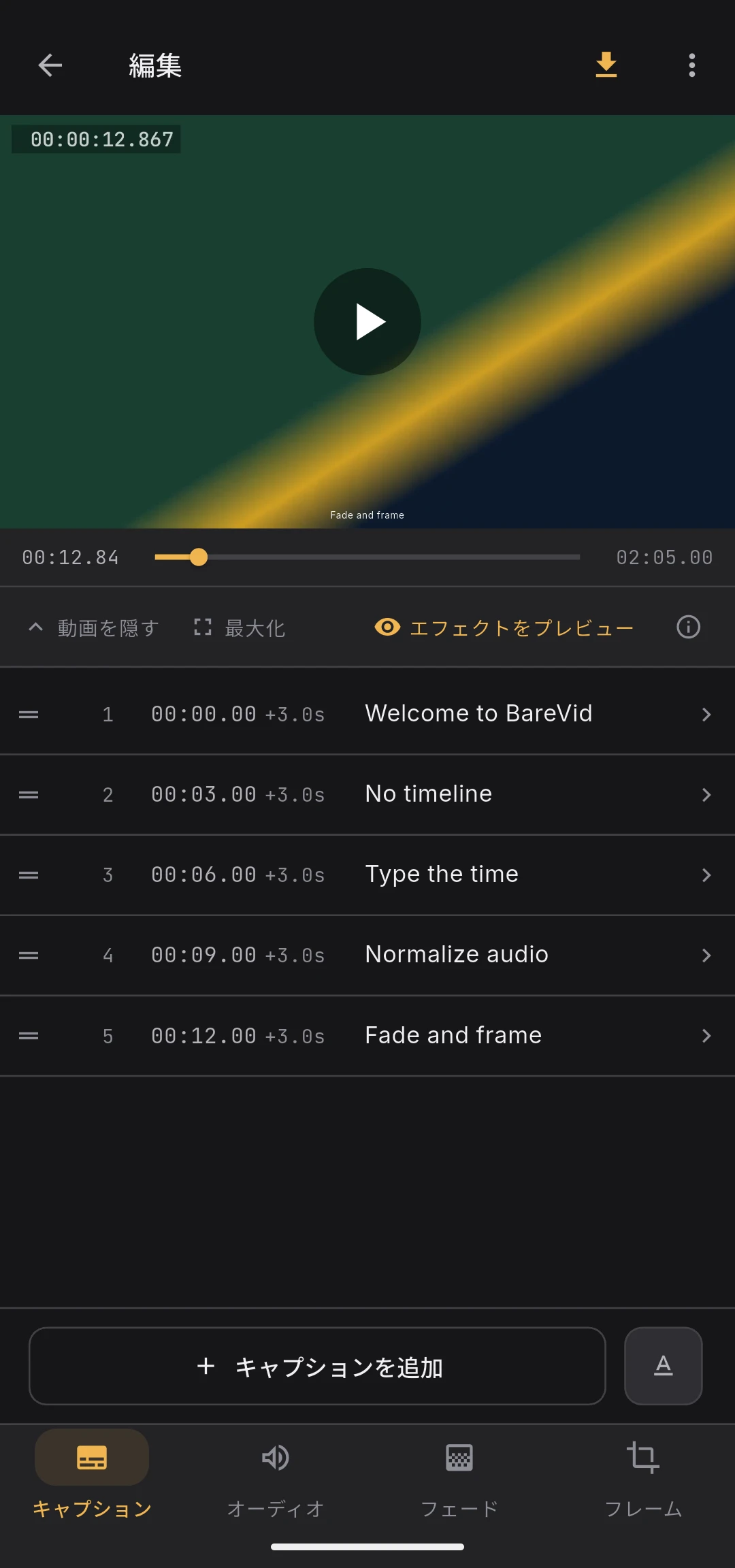
Task: Tap the video seek bar
Action: coord(367,557)
